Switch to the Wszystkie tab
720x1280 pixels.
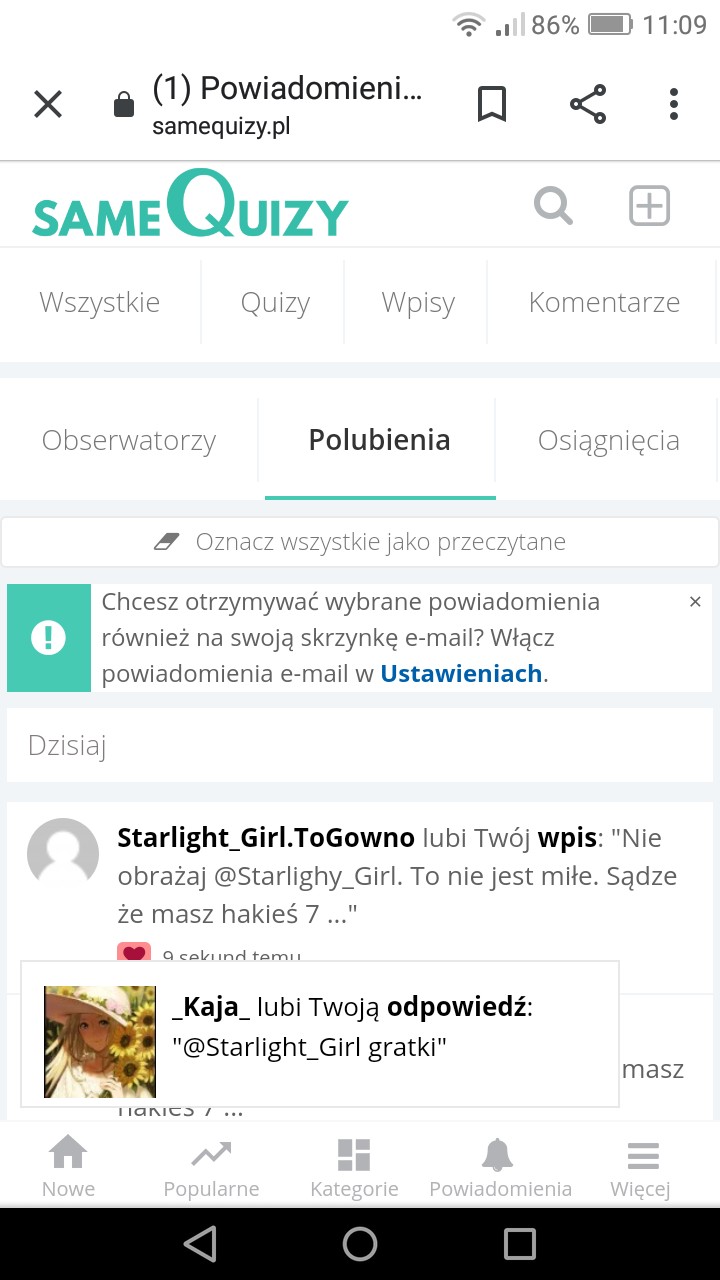pos(99,302)
